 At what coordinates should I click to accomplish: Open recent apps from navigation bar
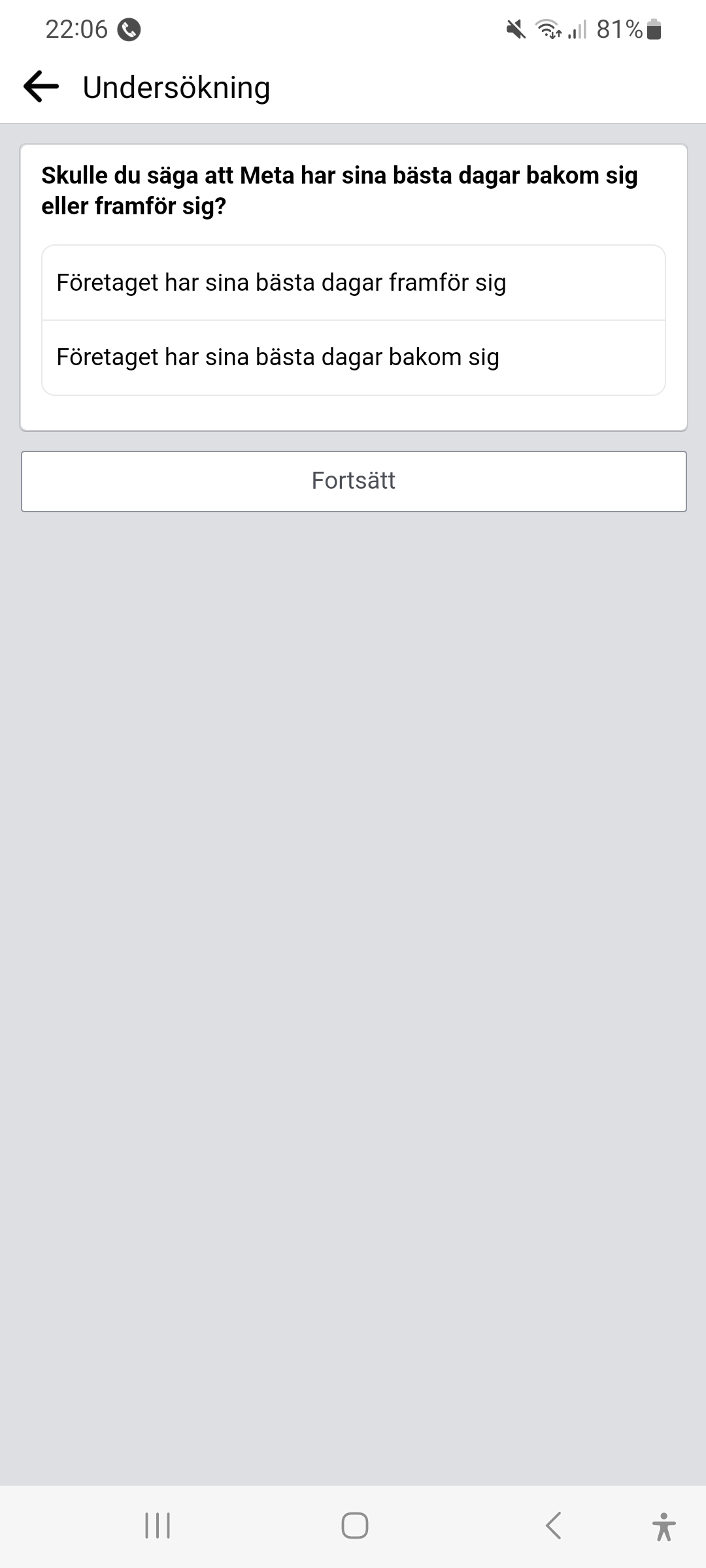[157, 1526]
